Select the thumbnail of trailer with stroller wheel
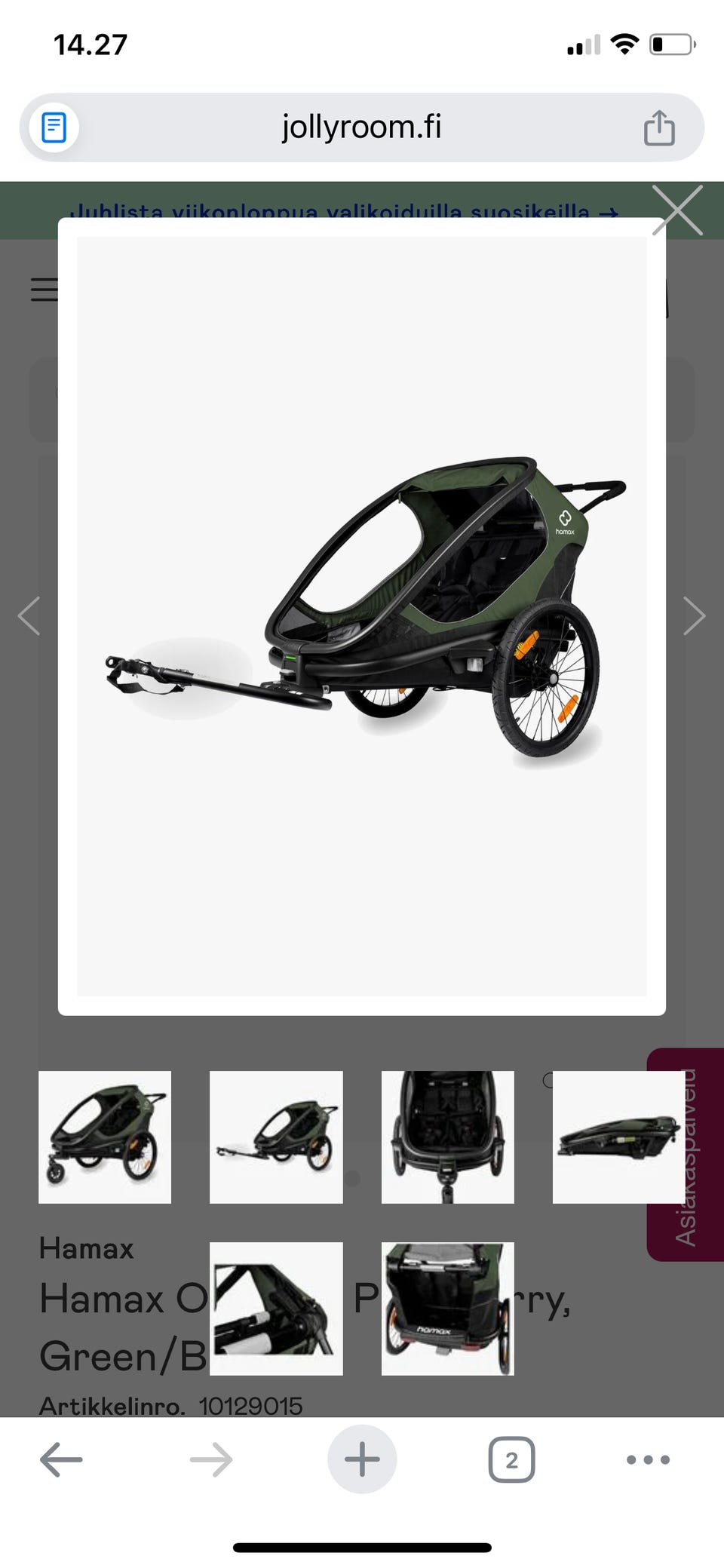 105,1137
